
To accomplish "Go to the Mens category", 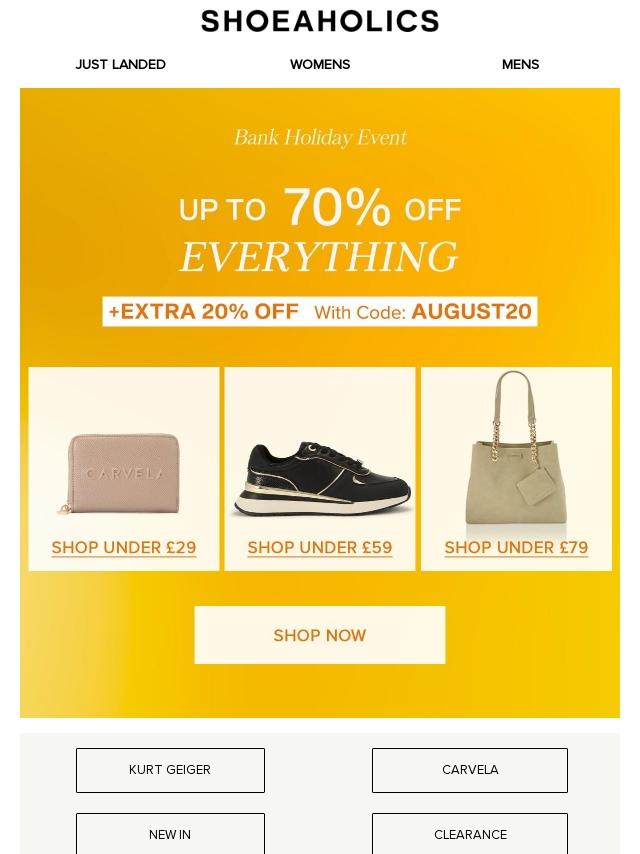I will 520,65.
